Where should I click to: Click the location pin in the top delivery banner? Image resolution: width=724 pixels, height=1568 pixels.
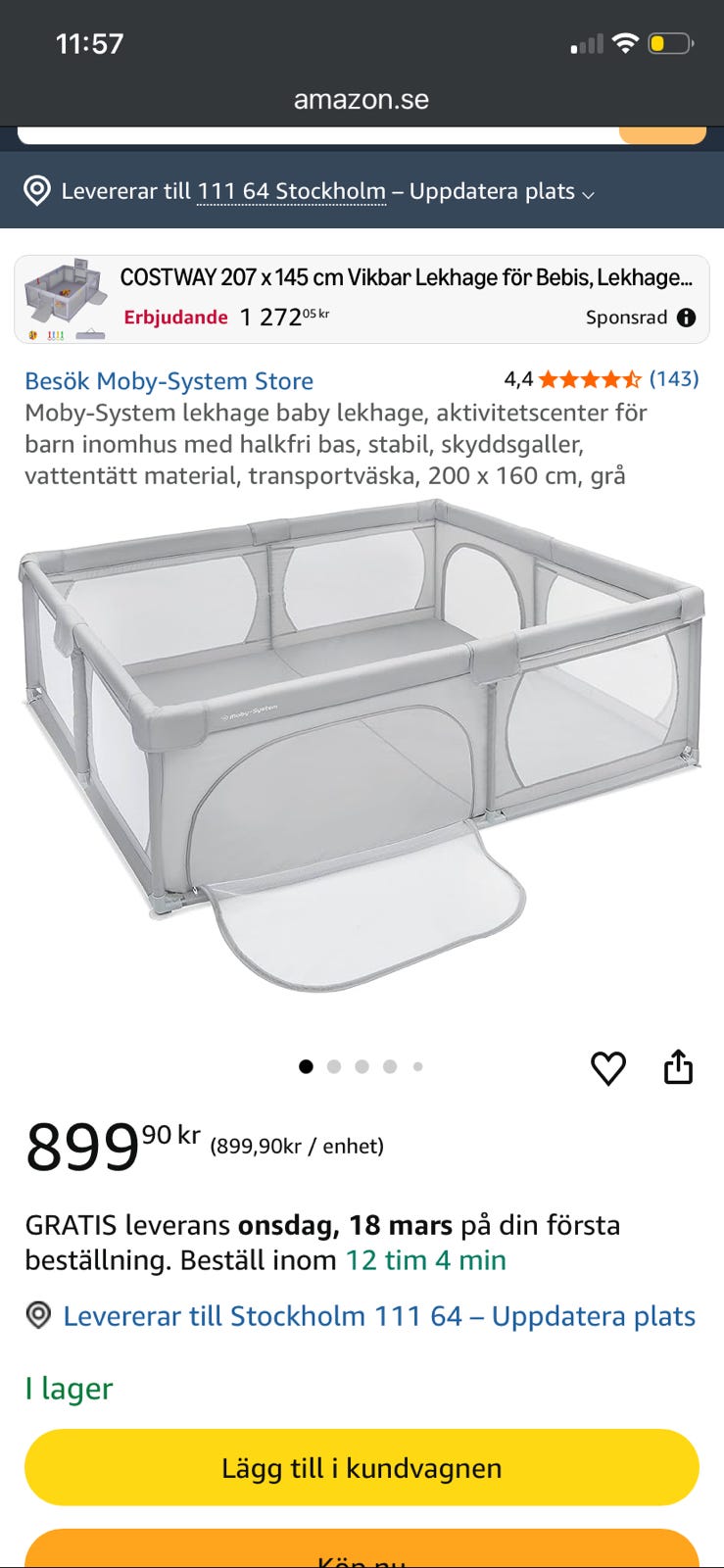(x=37, y=191)
